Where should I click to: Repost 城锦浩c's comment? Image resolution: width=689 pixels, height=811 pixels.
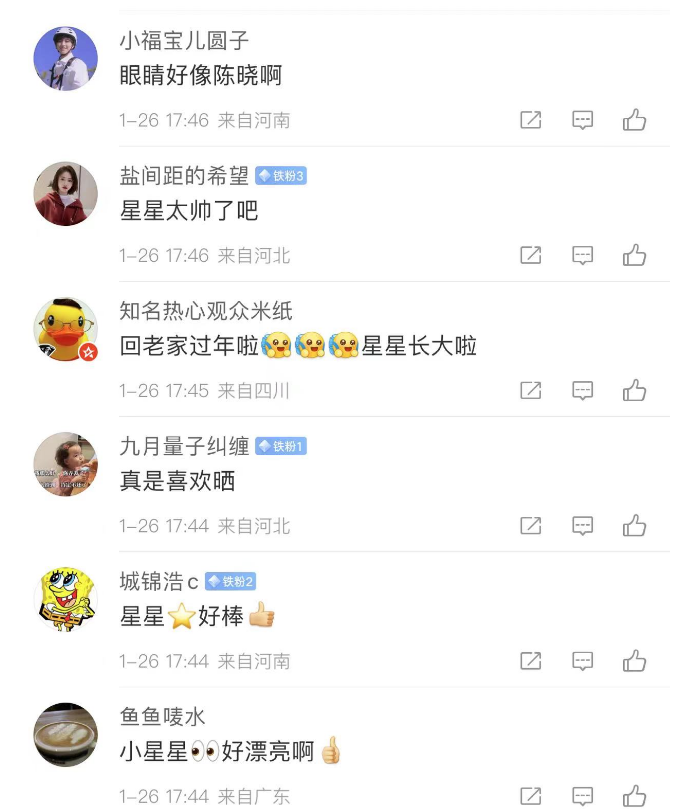(531, 661)
